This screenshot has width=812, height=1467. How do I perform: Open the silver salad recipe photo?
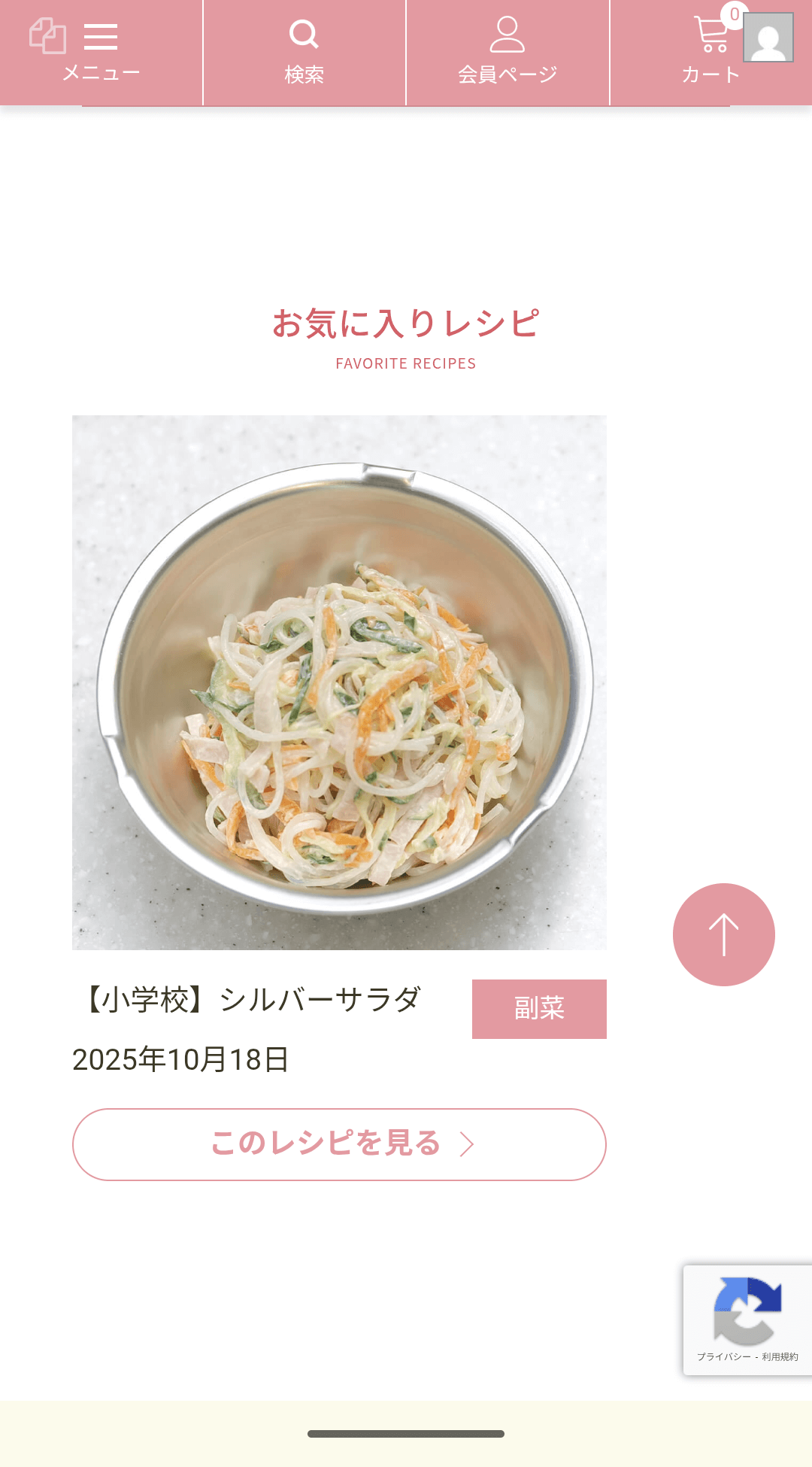[339, 681]
